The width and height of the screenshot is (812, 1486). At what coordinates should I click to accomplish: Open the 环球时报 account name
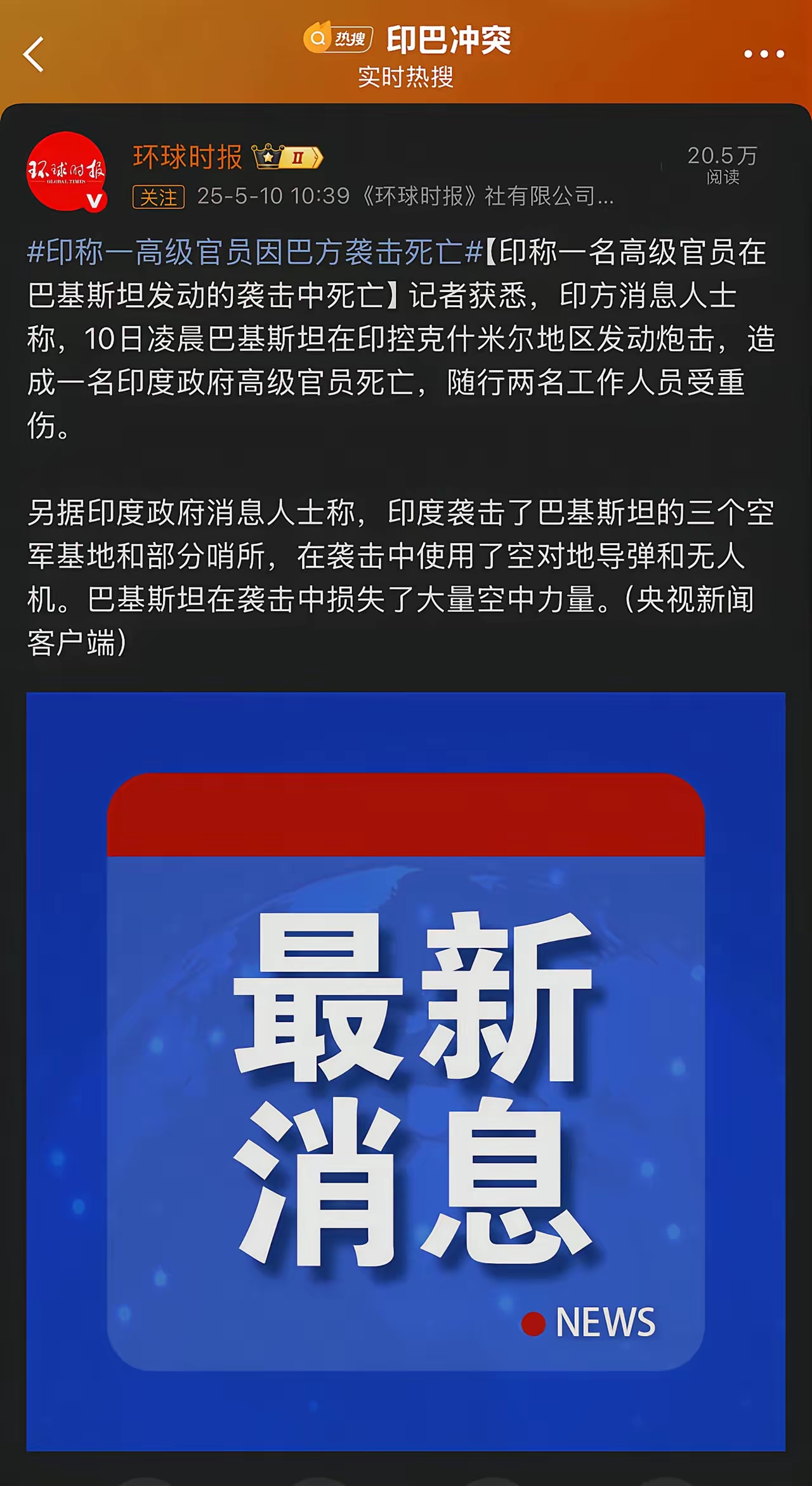click(x=188, y=157)
